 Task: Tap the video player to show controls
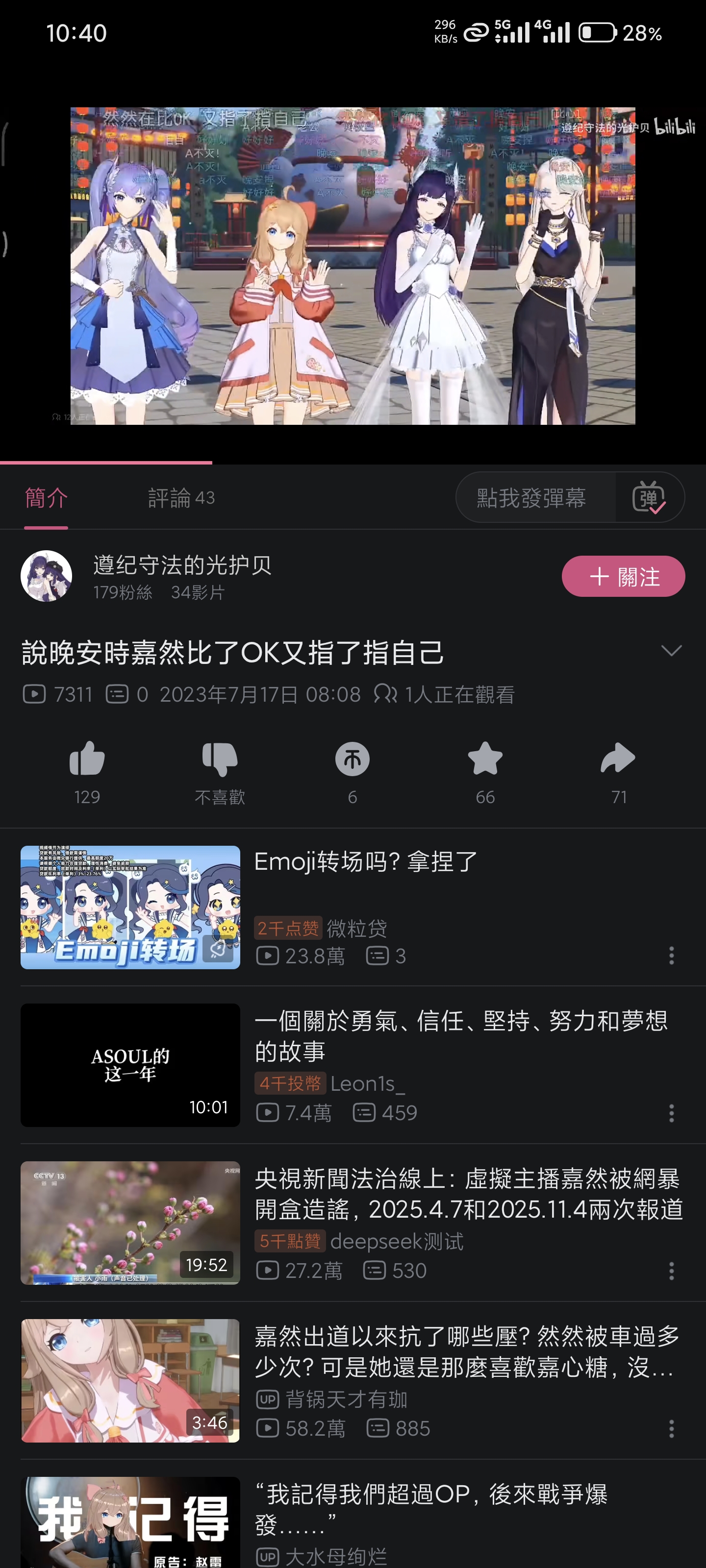tap(353, 266)
